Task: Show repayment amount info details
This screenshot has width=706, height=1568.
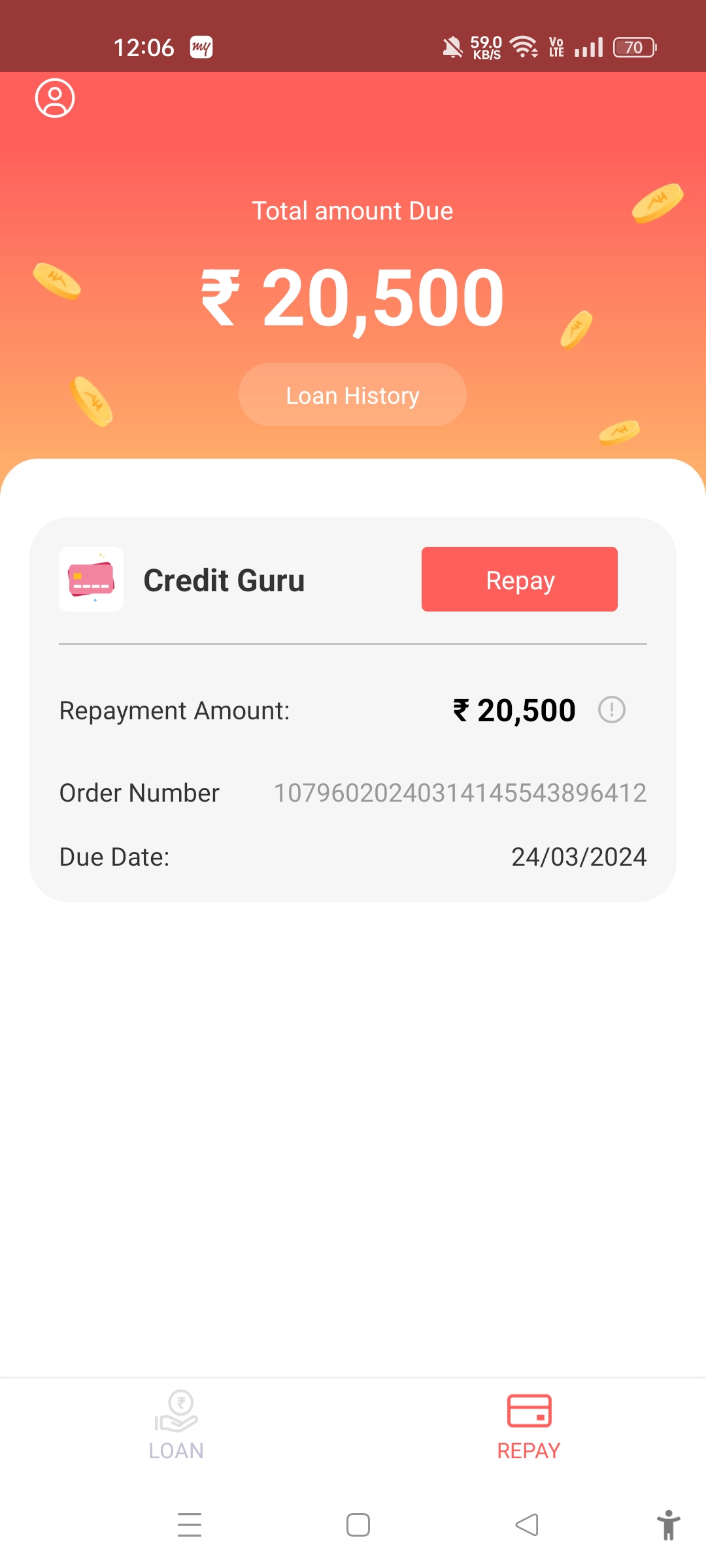Action: [x=612, y=710]
